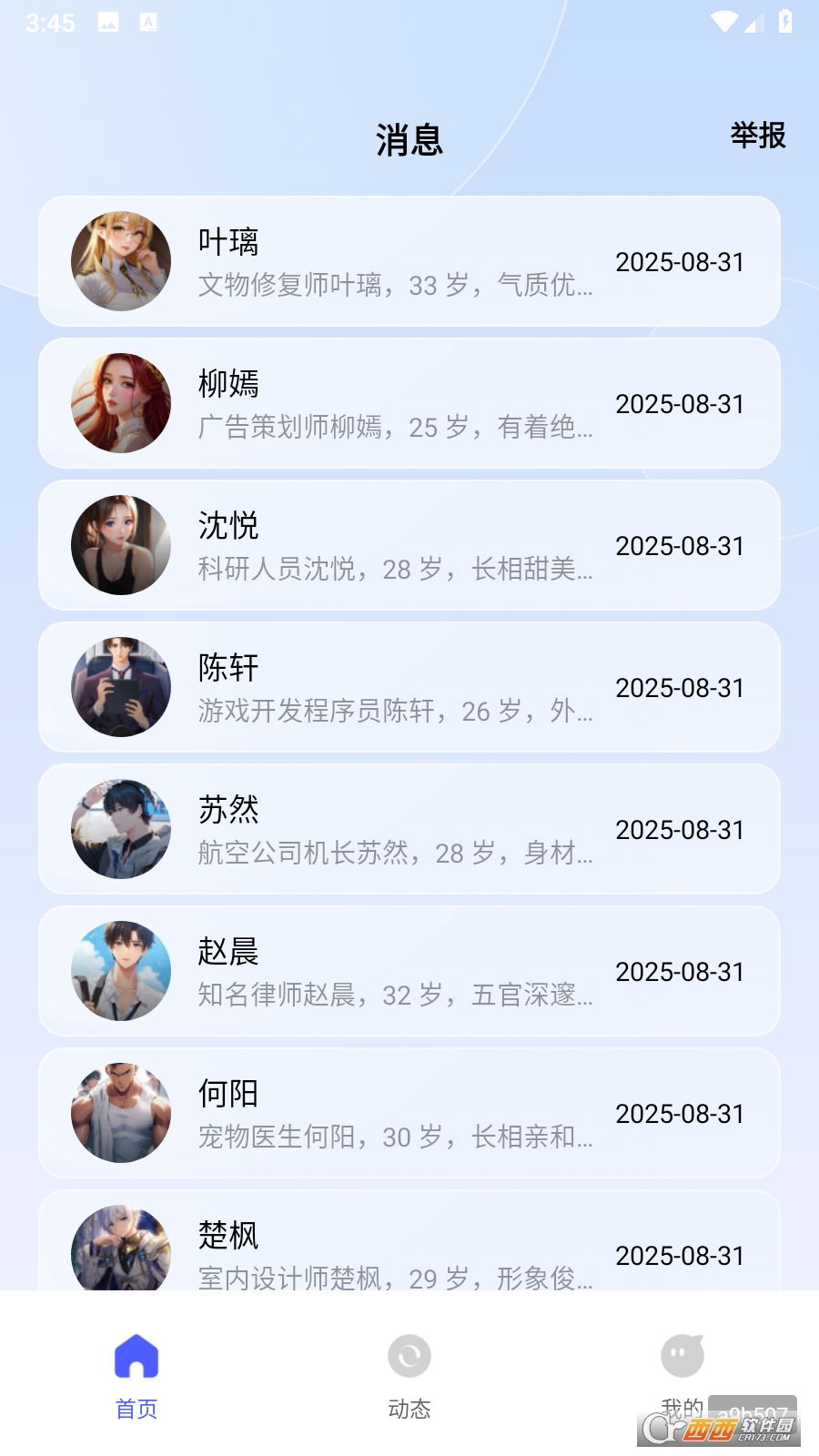This screenshot has height=1456, width=819.
Task: Open the 赵晨 conversation
Action: 409,971
